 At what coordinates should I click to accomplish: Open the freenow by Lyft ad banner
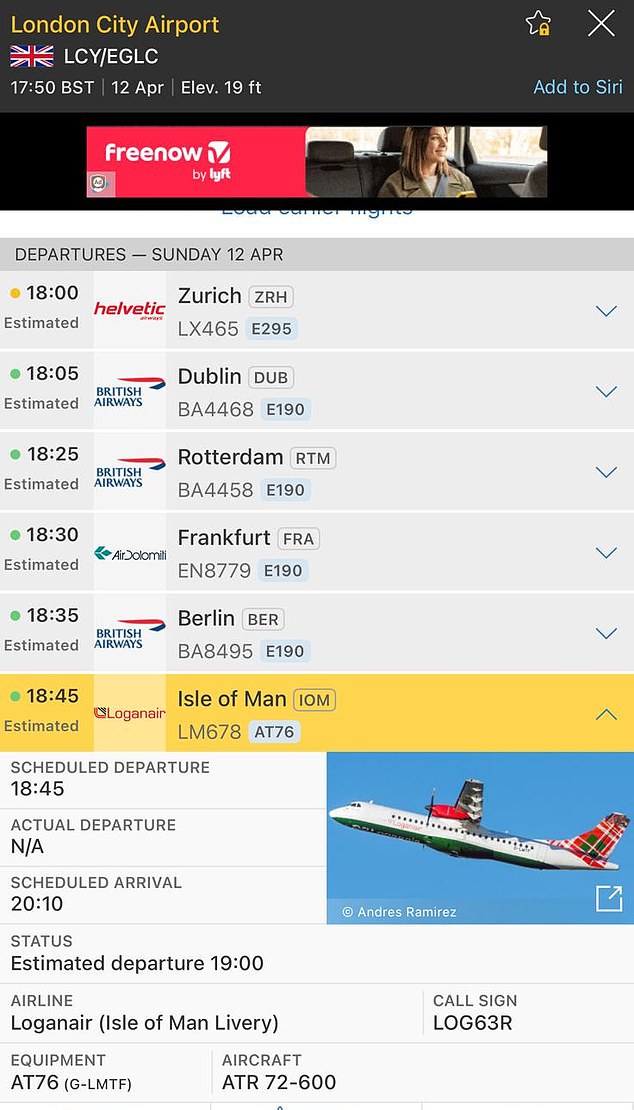tap(316, 161)
